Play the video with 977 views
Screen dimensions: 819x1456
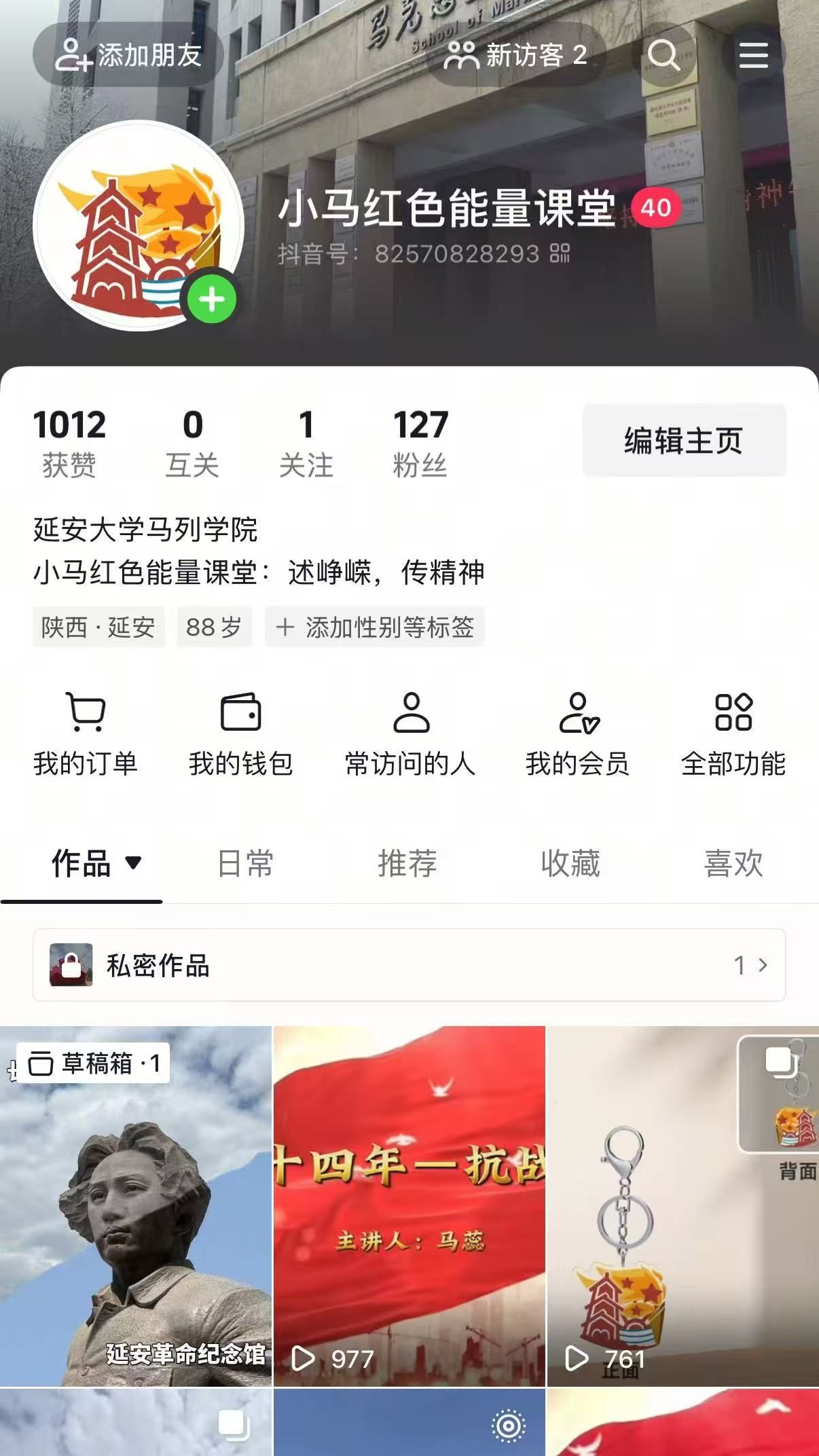pyautogui.click(x=409, y=1206)
